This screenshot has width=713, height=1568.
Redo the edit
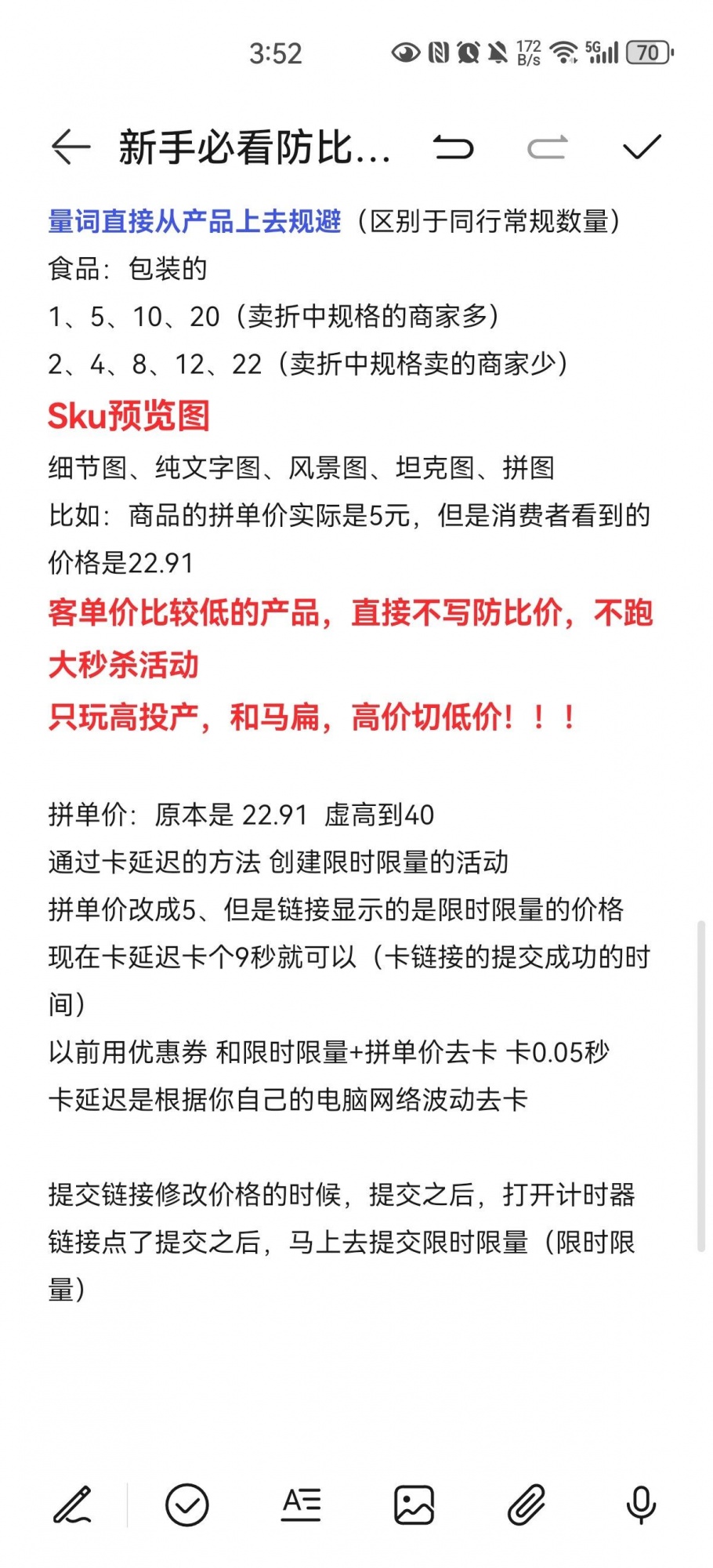click(547, 147)
